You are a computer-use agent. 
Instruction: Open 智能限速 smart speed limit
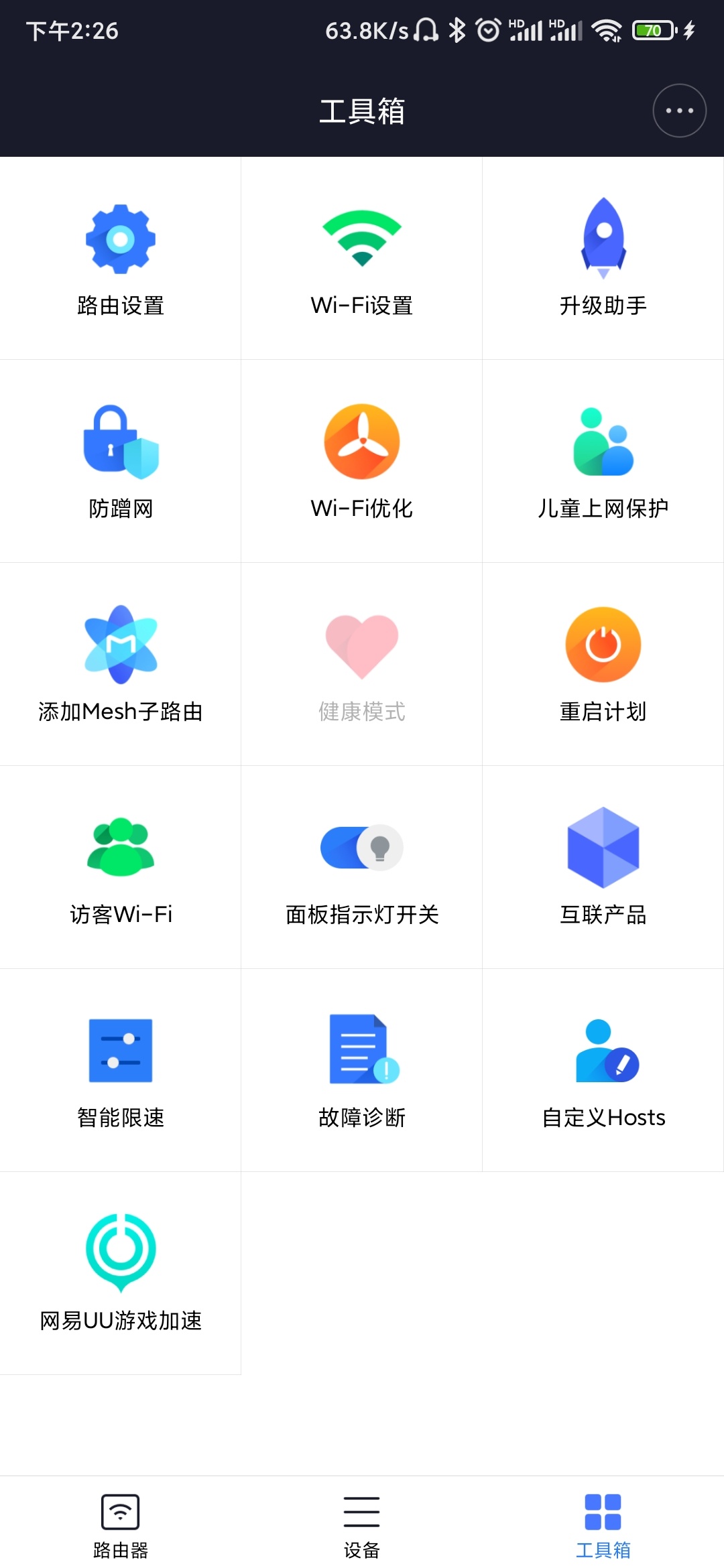121,1070
